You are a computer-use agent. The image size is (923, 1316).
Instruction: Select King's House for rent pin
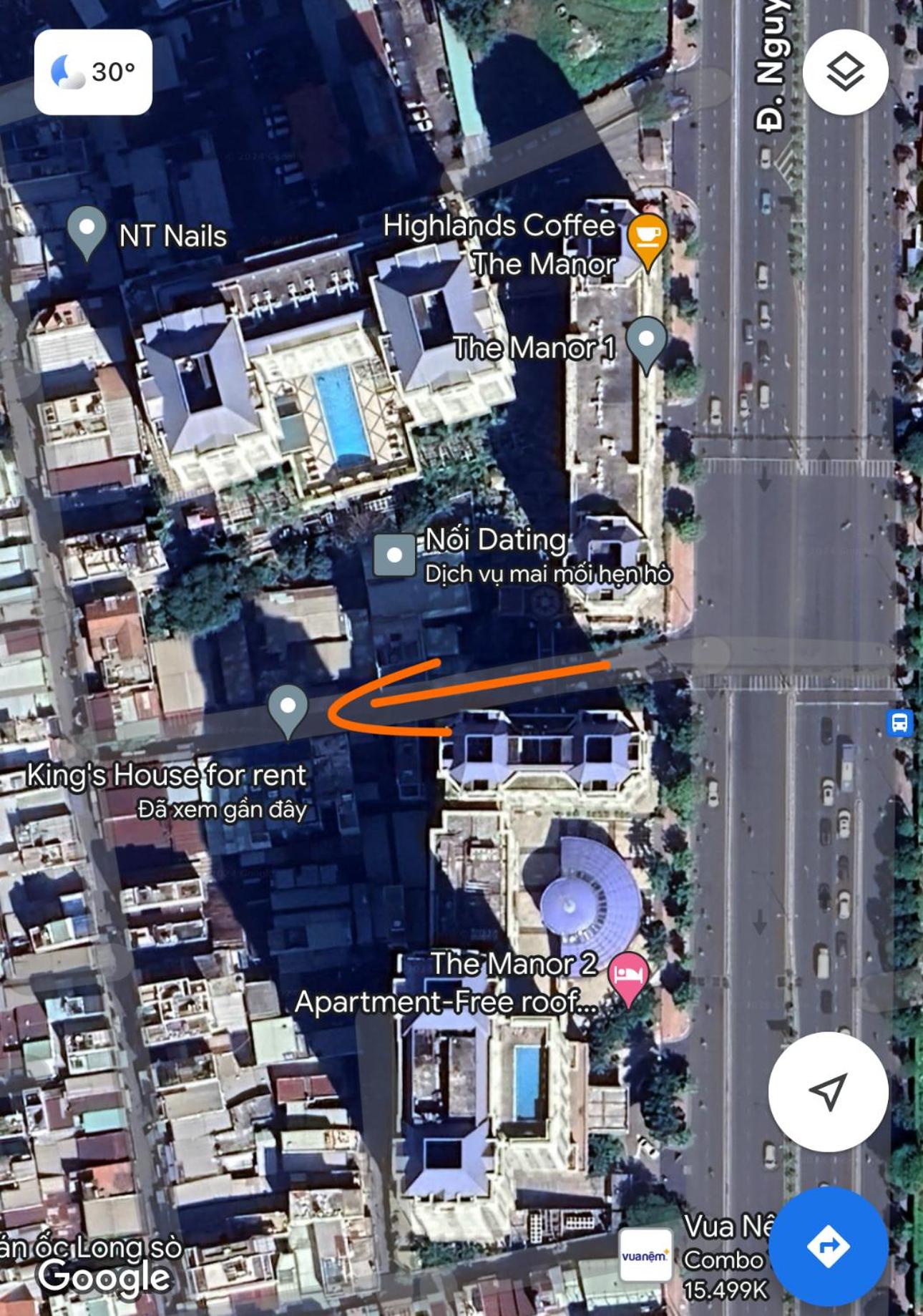point(288,707)
